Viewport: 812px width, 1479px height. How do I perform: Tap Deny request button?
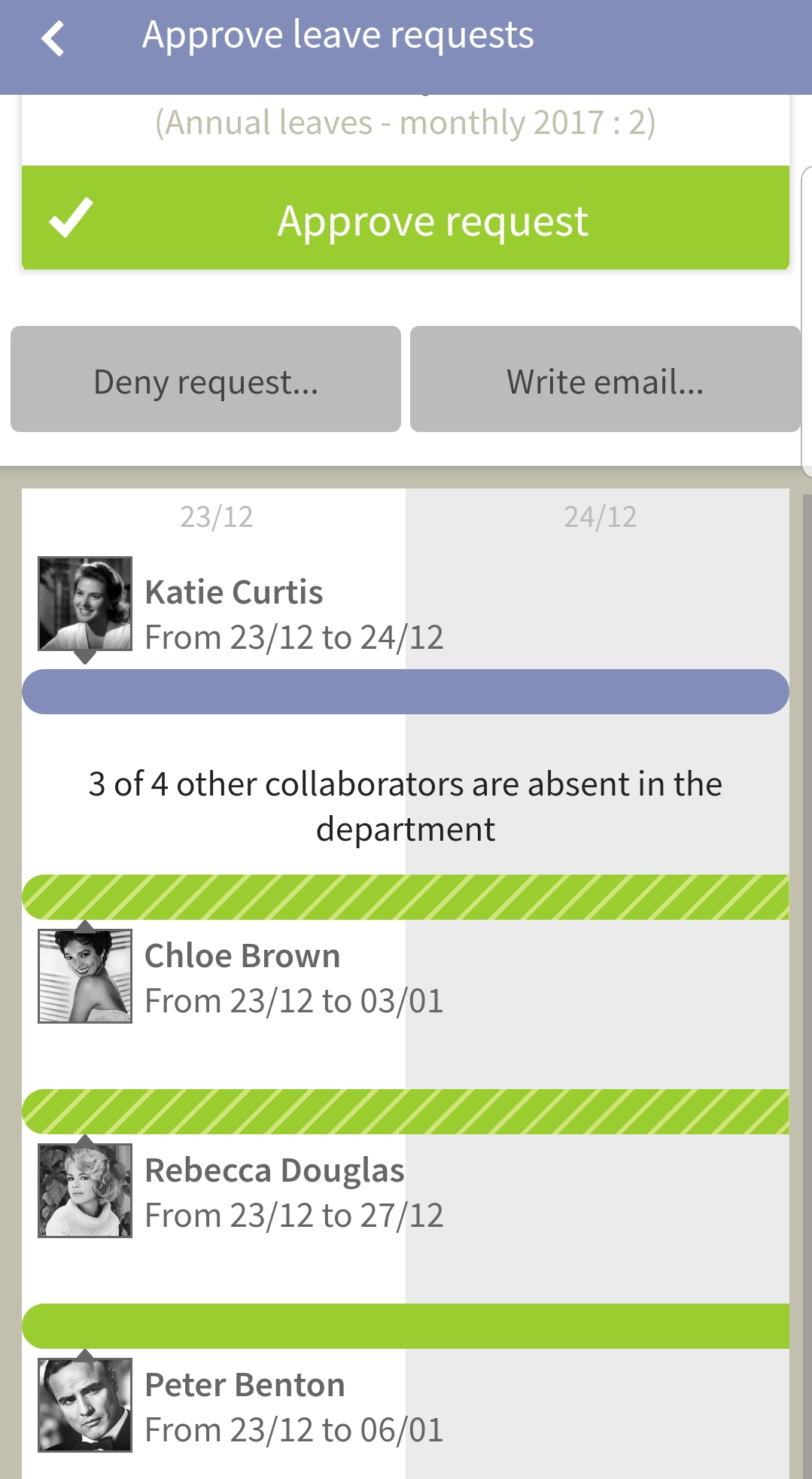pyautogui.click(x=205, y=379)
